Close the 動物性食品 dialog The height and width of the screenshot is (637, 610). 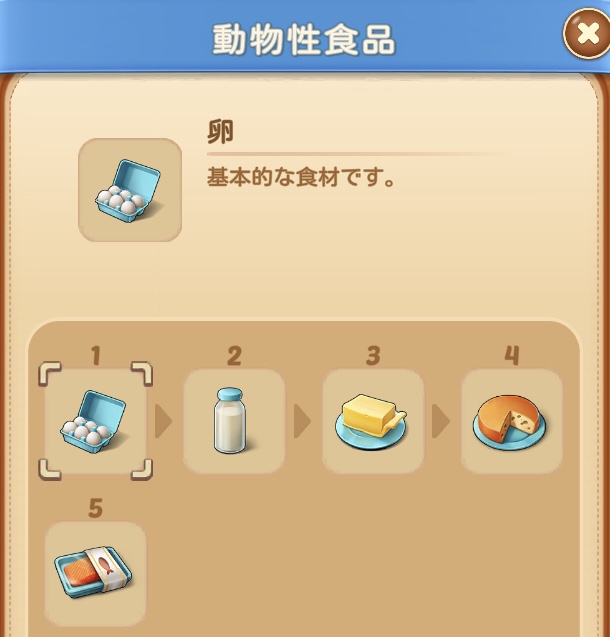[587, 36]
